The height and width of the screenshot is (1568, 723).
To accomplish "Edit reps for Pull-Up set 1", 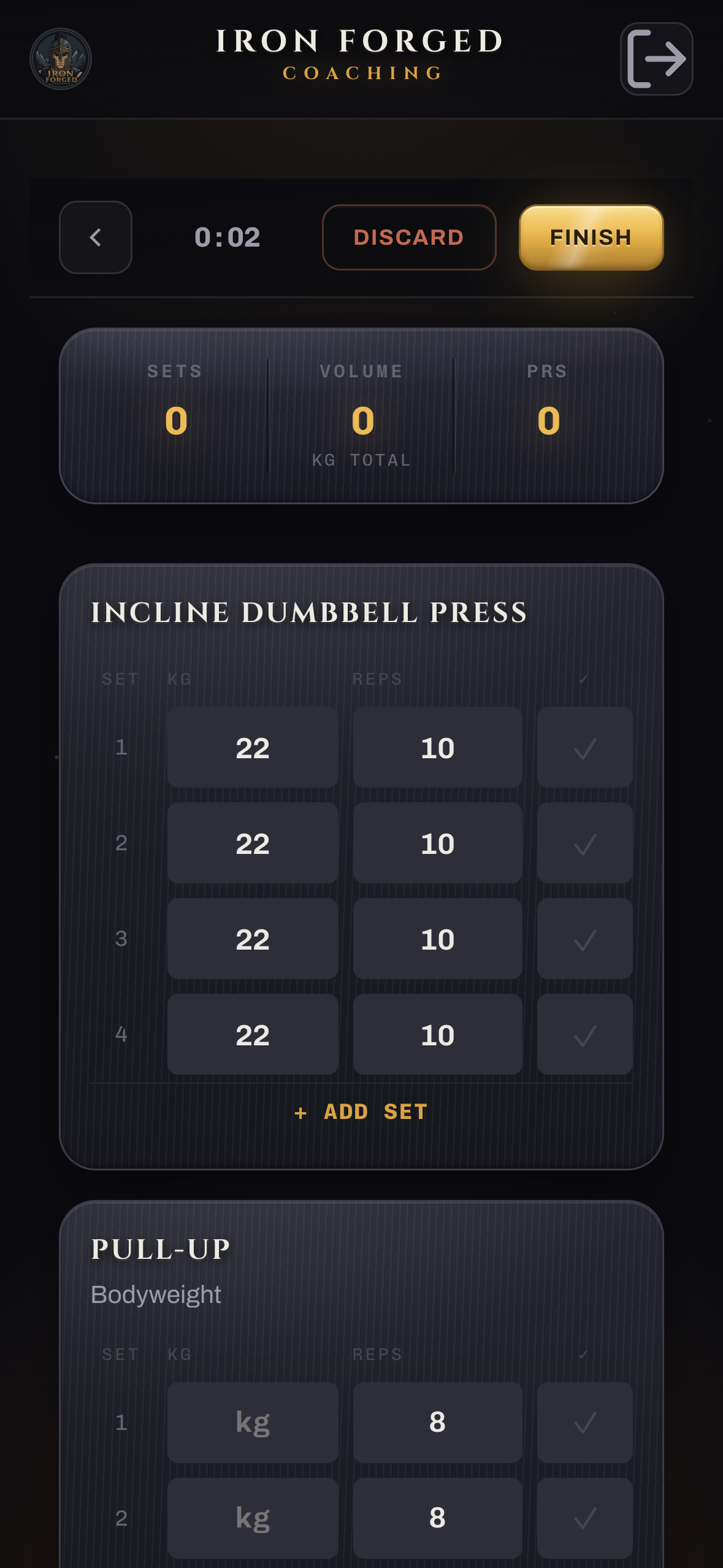I will coord(438,1423).
